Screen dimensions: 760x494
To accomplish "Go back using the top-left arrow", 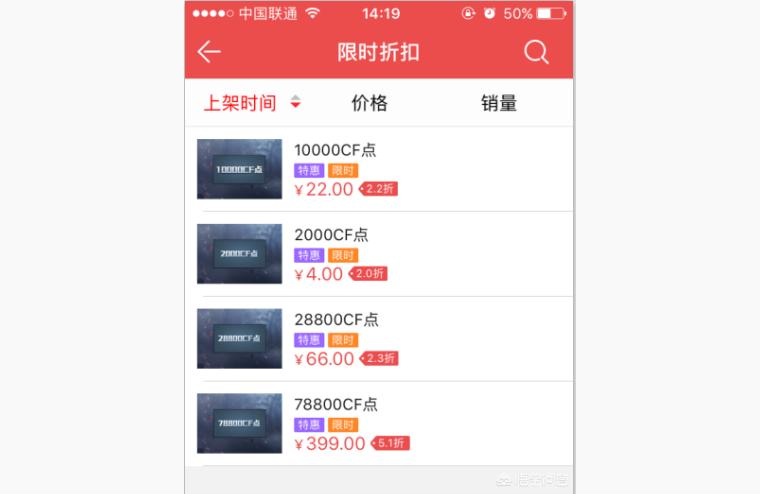I will coord(208,53).
